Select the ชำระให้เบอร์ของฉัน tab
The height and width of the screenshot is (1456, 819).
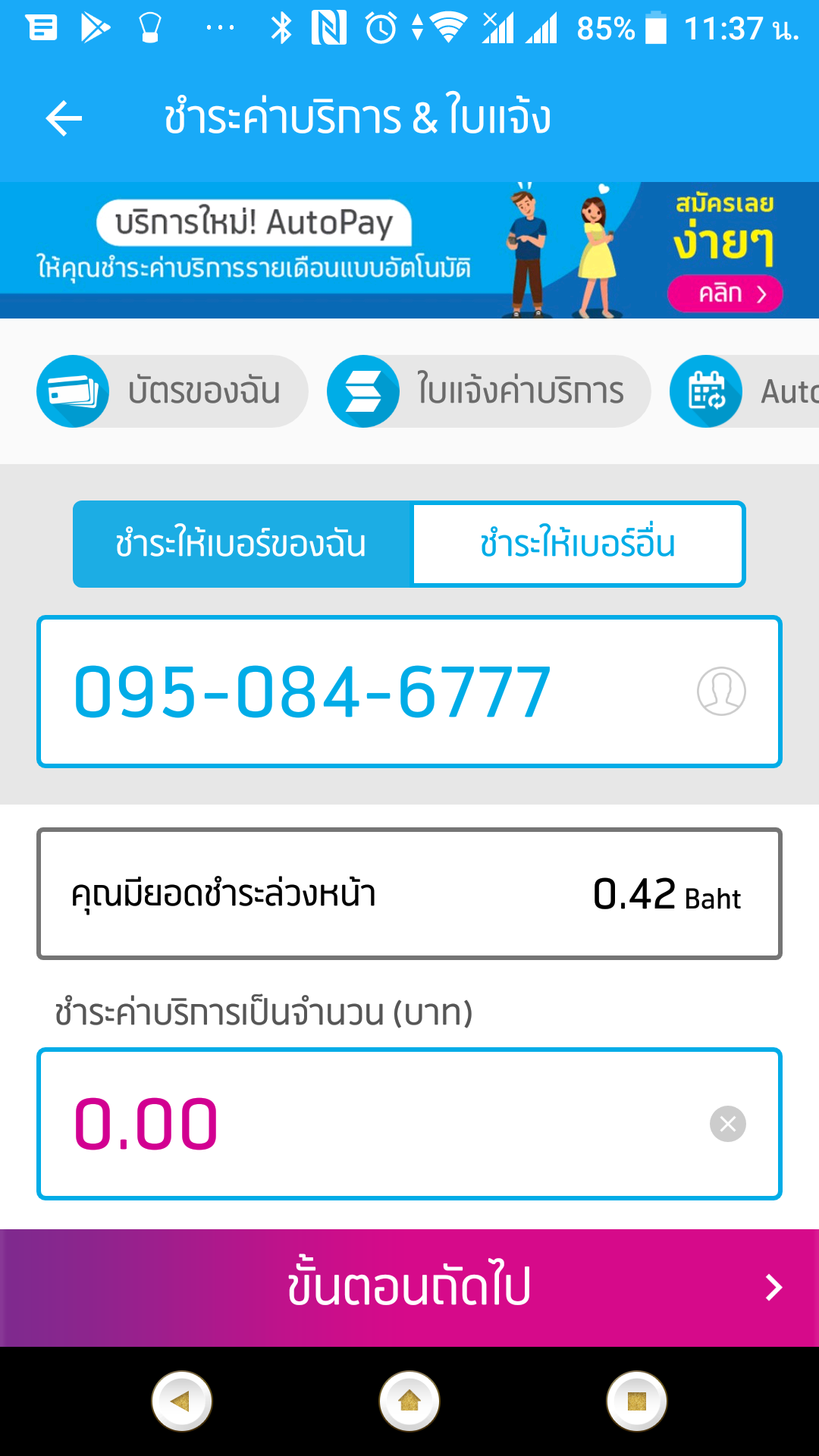(242, 544)
